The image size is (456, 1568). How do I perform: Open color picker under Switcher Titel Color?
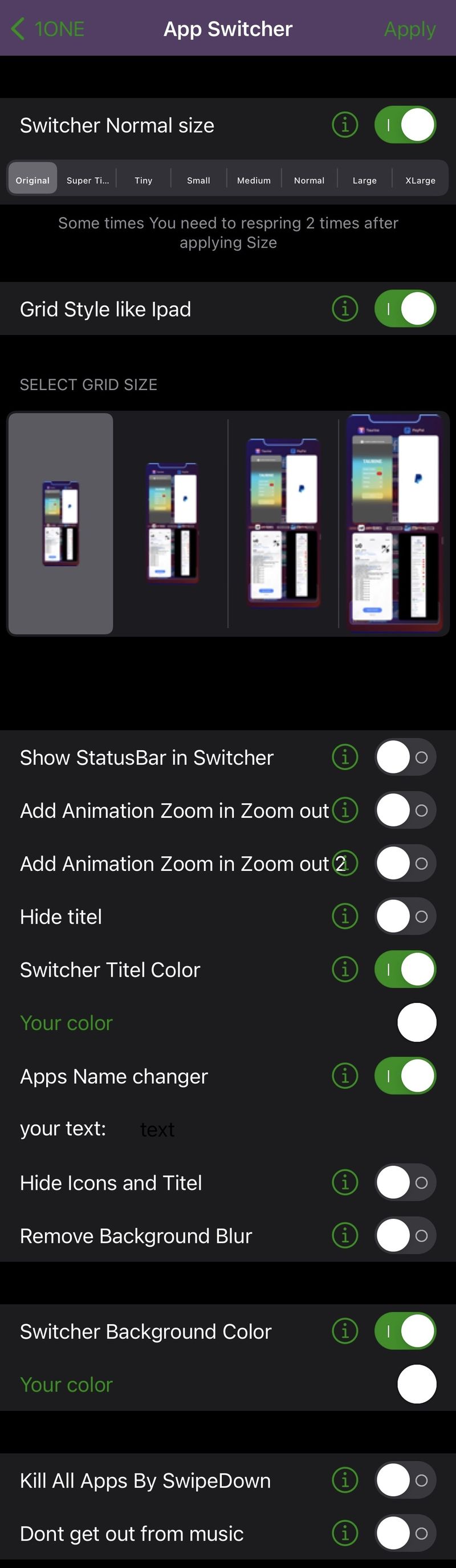tap(417, 1022)
